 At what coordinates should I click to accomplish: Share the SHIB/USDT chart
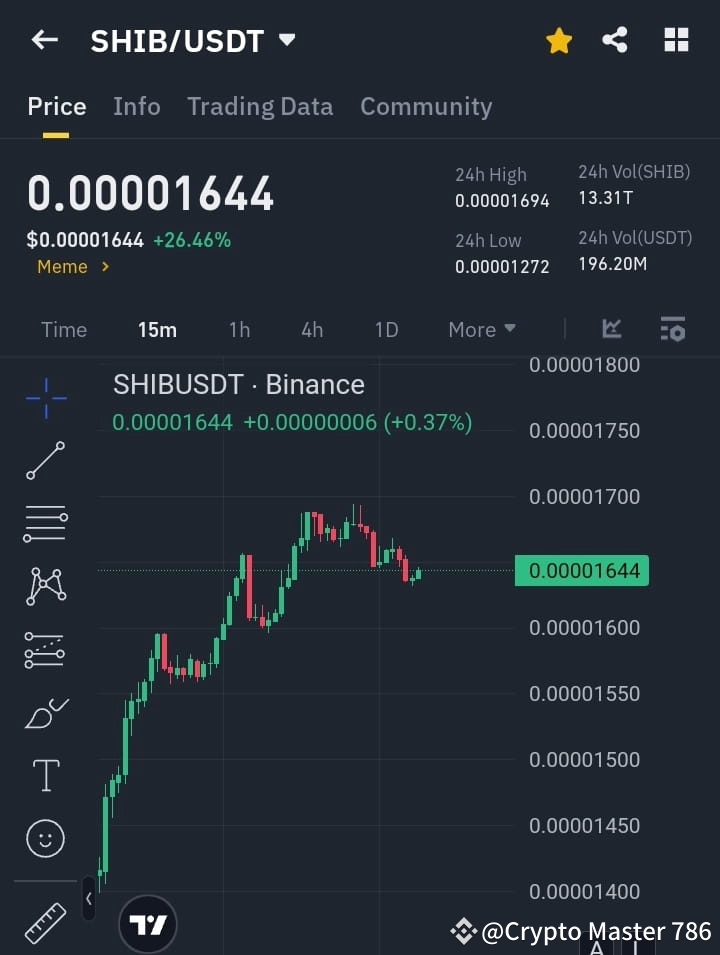(x=615, y=40)
